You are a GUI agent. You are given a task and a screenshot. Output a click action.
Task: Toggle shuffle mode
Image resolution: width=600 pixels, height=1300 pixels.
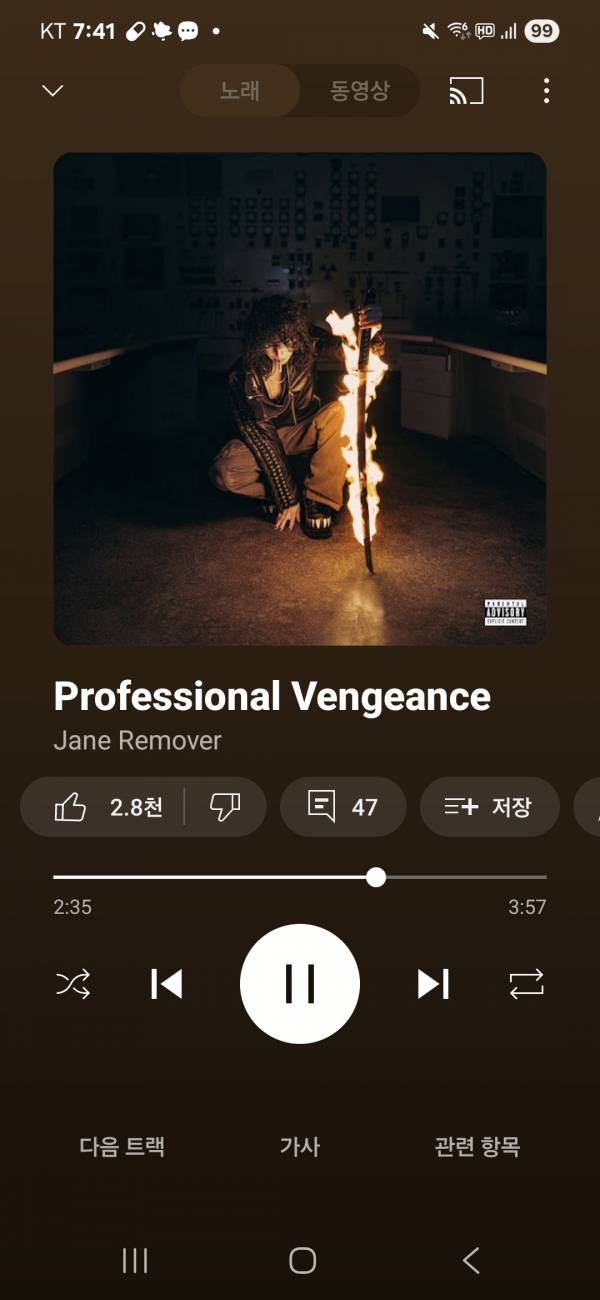pyautogui.click(x=73, y=984)
